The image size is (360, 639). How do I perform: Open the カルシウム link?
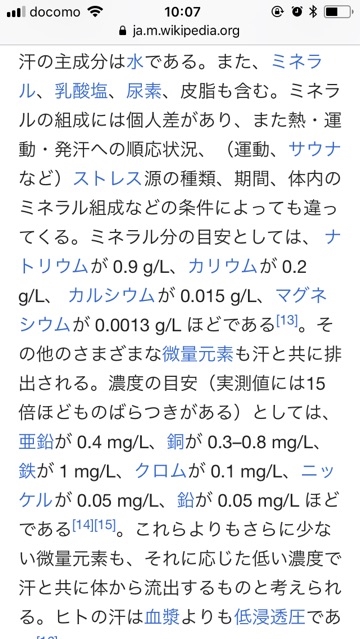tap(111, 296)
